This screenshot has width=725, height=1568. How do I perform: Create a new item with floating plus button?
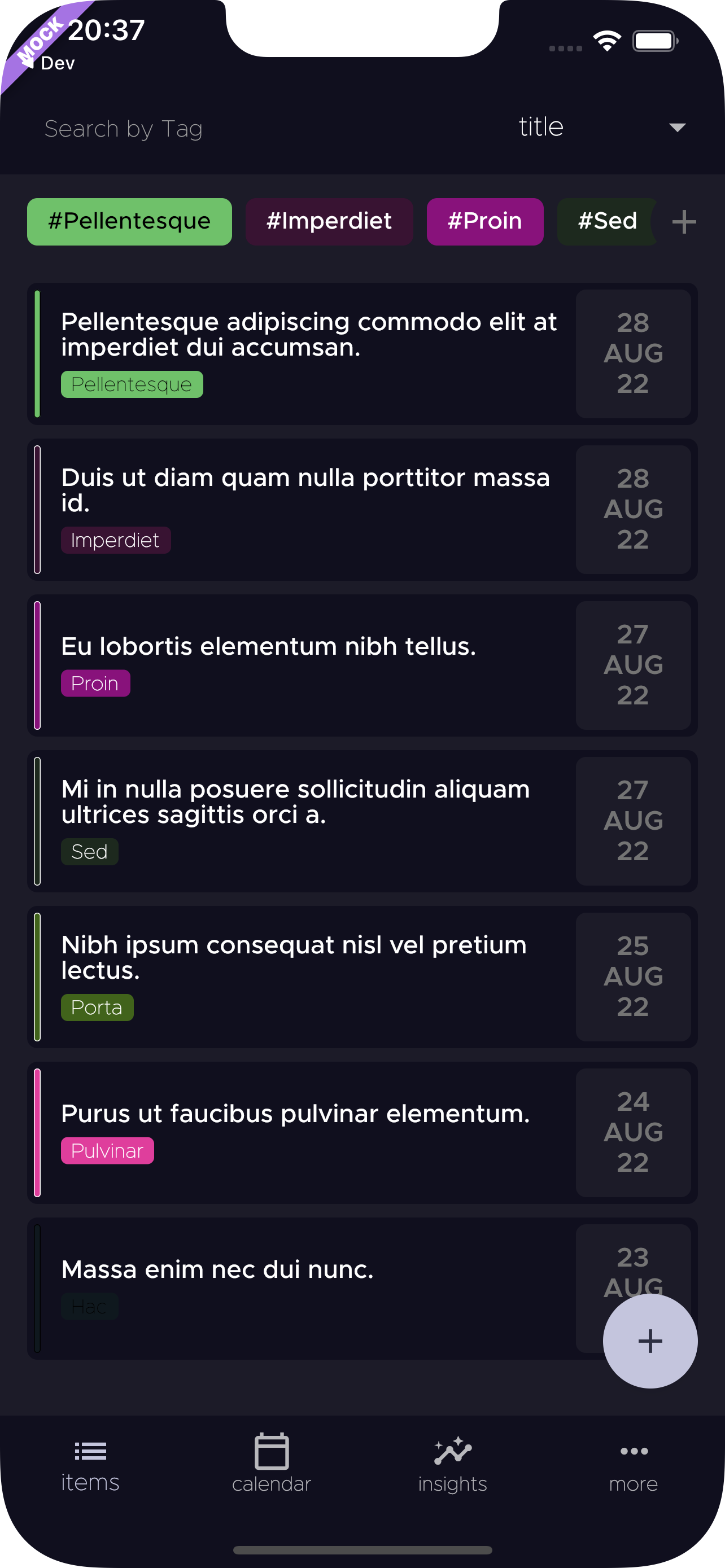[x=650, y=1341]
